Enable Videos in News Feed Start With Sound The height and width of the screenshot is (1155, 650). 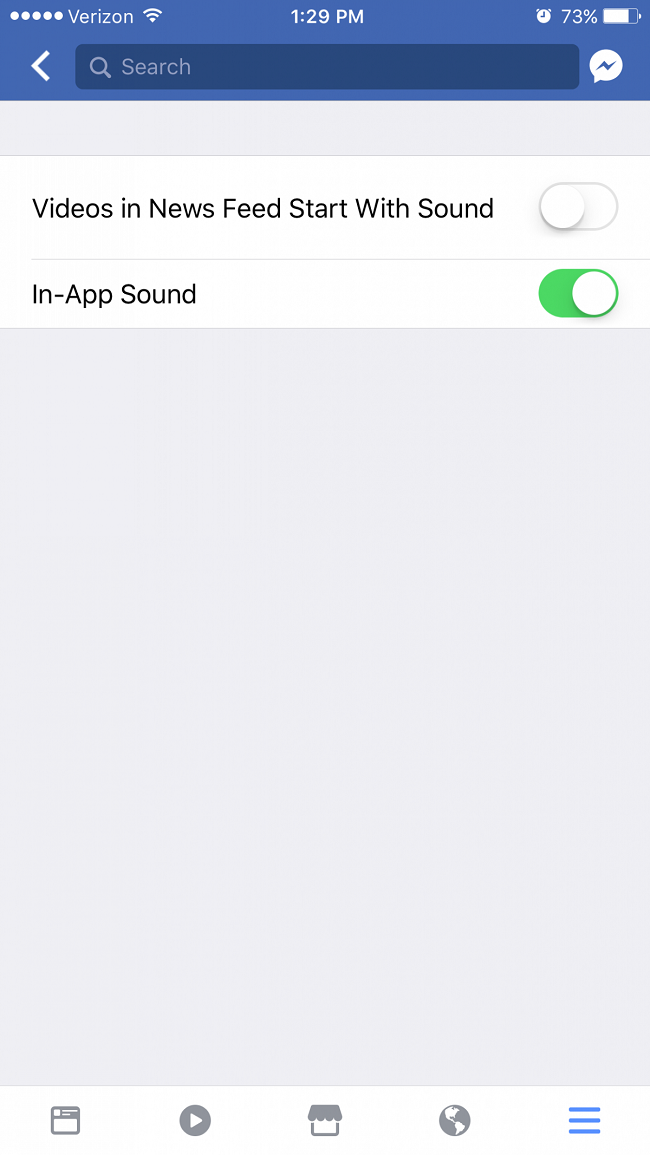[578, 208]
